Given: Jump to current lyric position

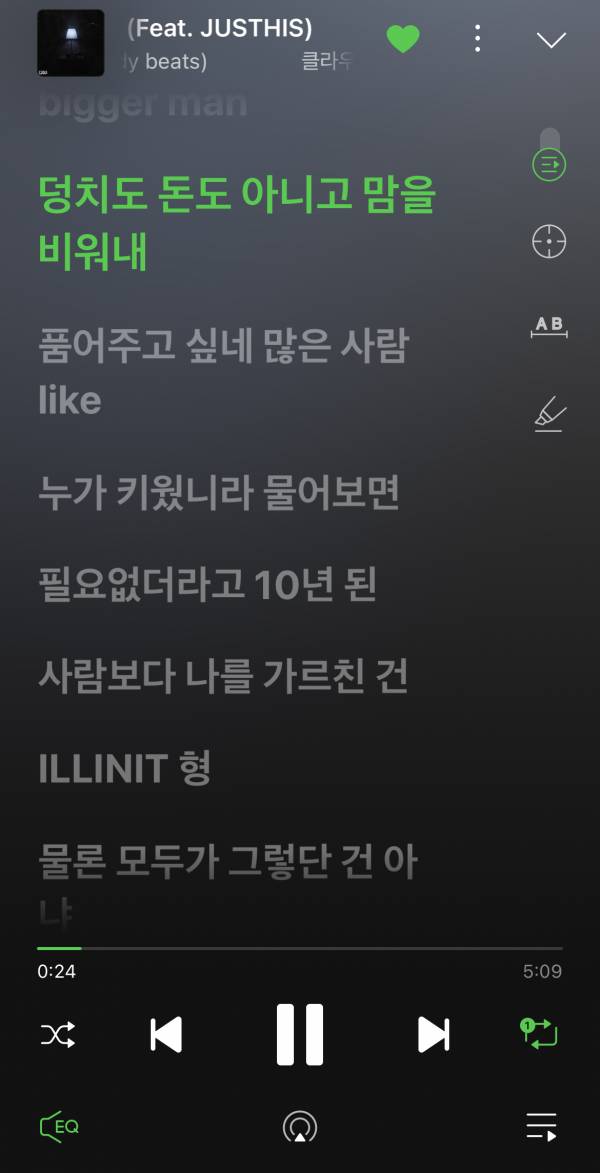Looking at the screenshot, I should (549, 242).
